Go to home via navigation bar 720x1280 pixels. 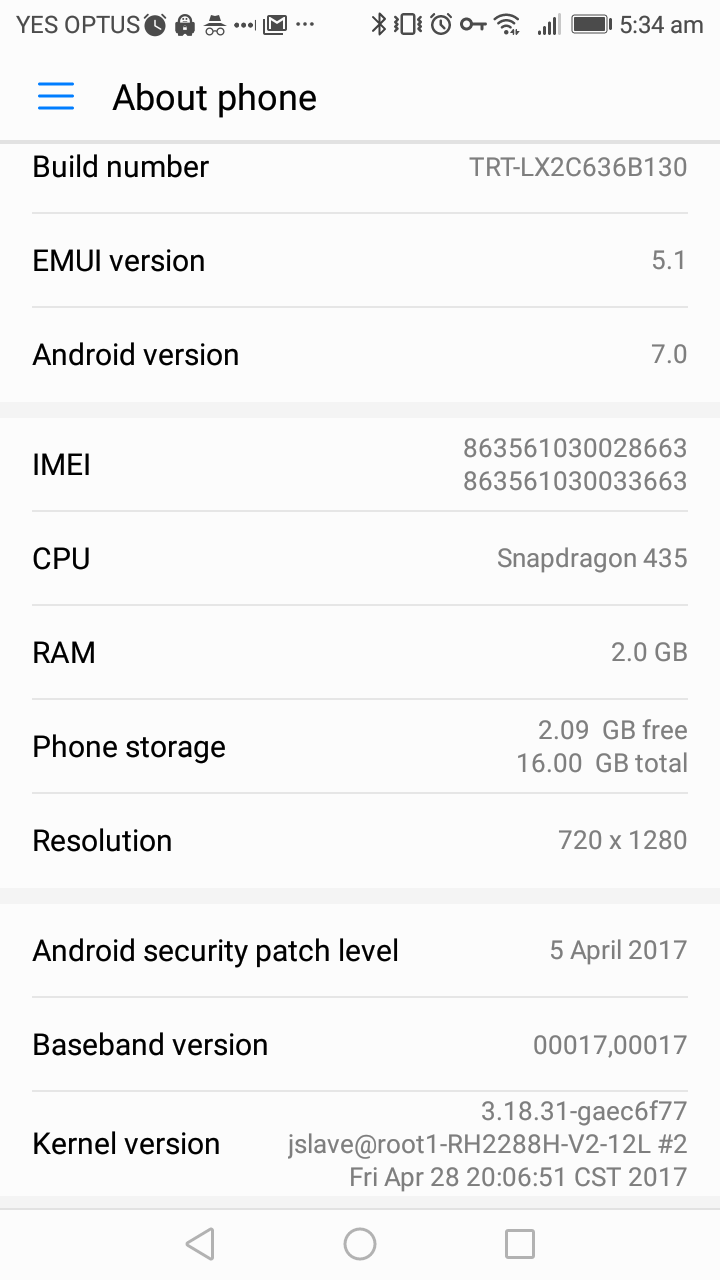click(x=360, y=1244)
